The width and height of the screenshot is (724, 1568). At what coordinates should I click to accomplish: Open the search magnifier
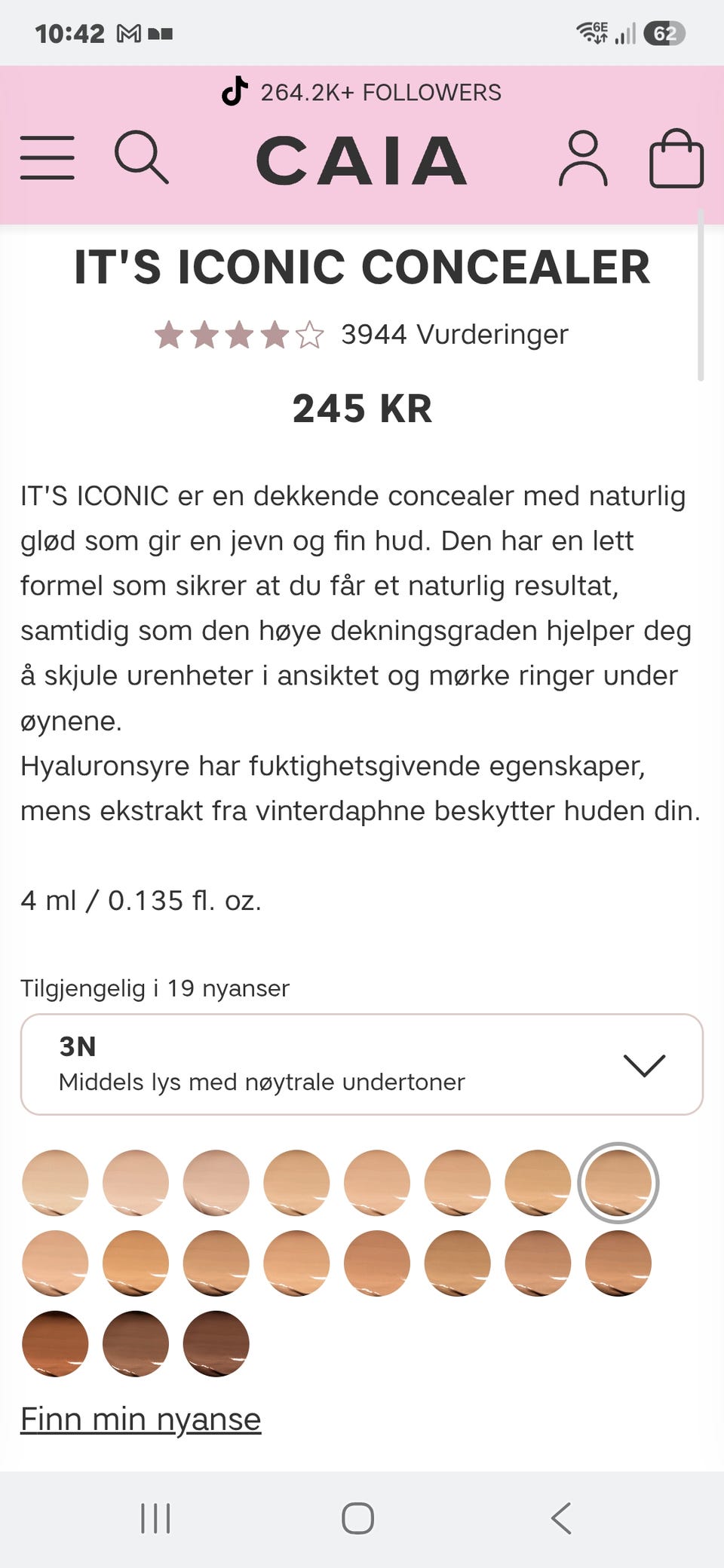[x=141, y=157]
